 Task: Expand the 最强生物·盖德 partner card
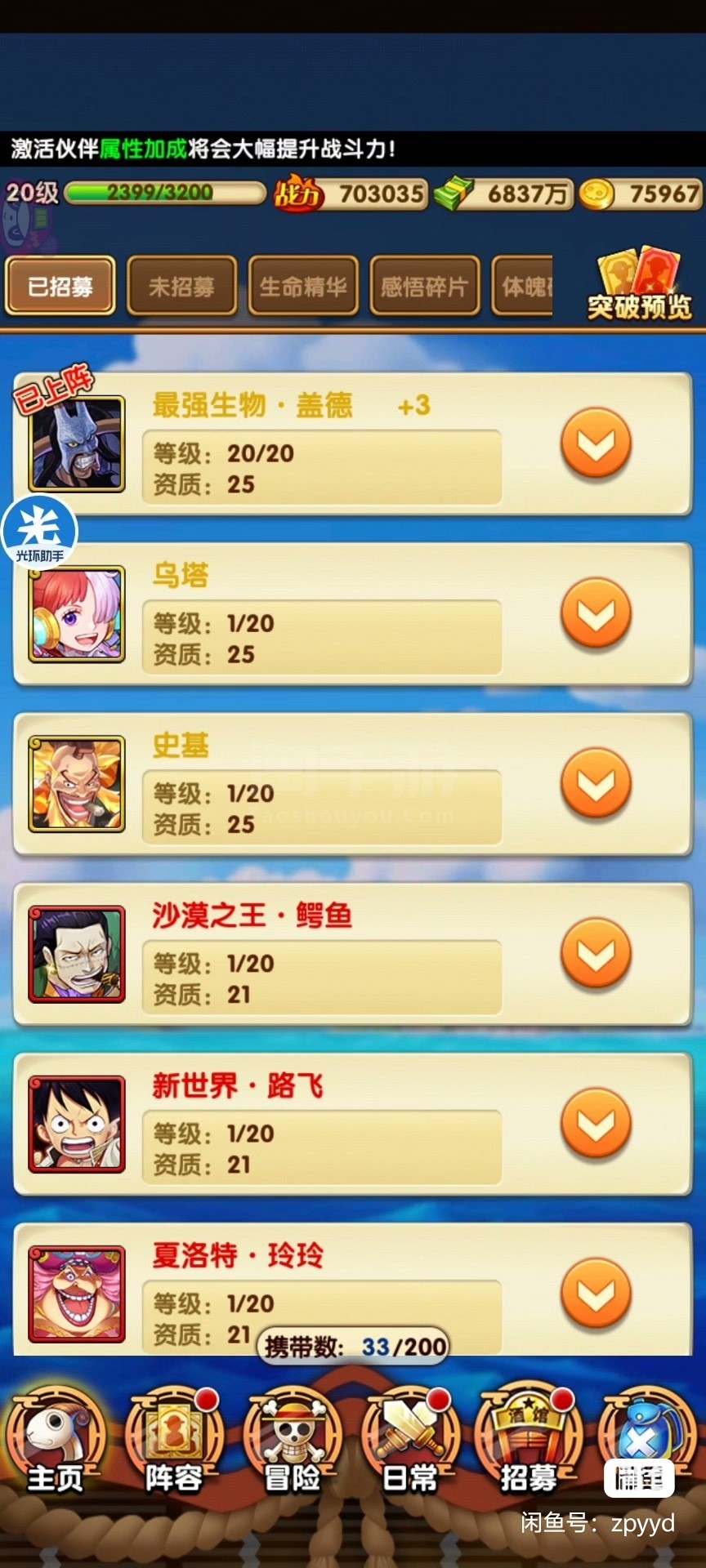pos(596,443)
